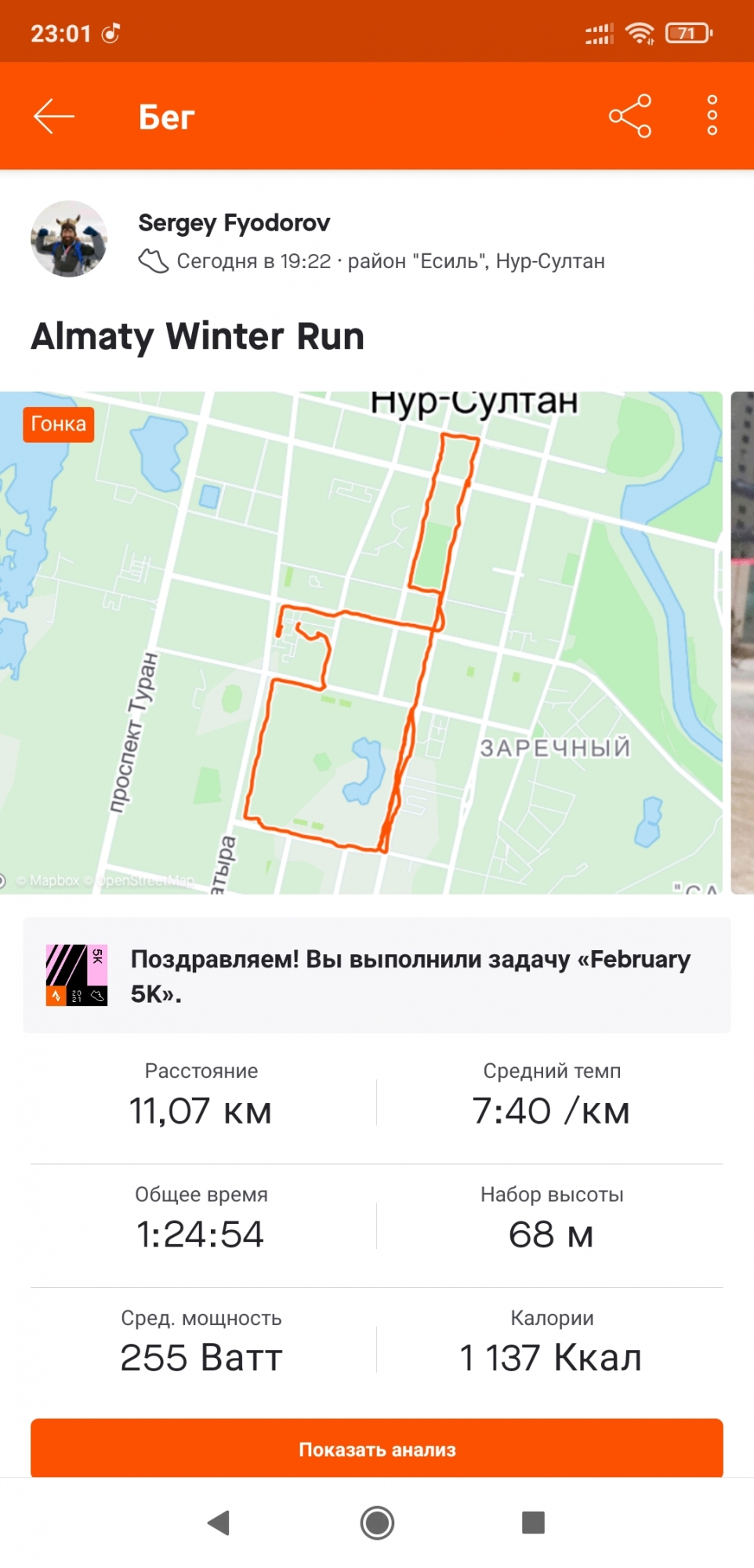Screen dimensions: 754x1568
Task: Share this run activity
Action: 630,116
